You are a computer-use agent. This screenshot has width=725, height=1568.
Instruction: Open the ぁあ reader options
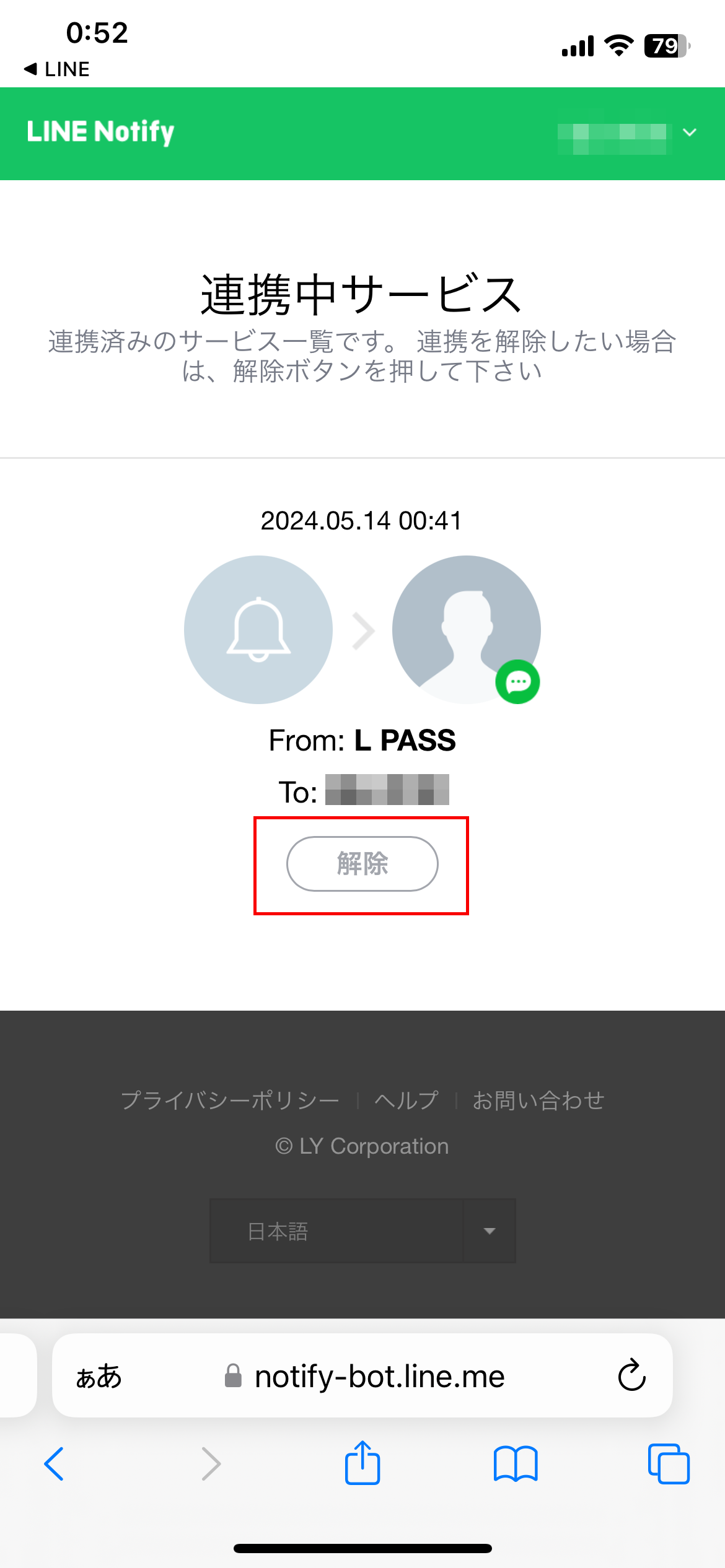99,1376
